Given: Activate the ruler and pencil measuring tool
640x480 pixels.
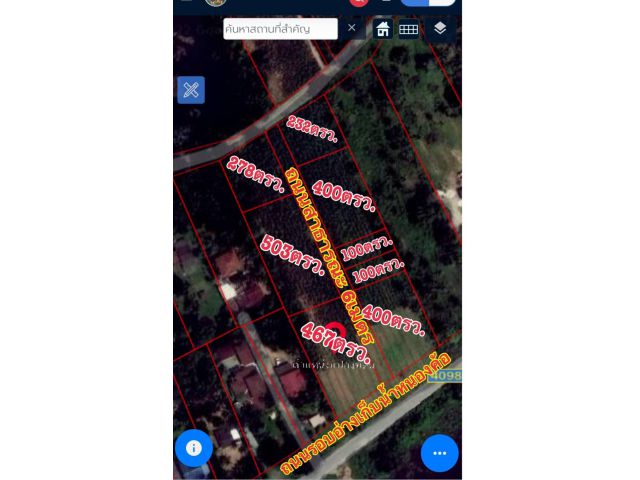Looking at the screenshot, I should [x=191, y=90].
